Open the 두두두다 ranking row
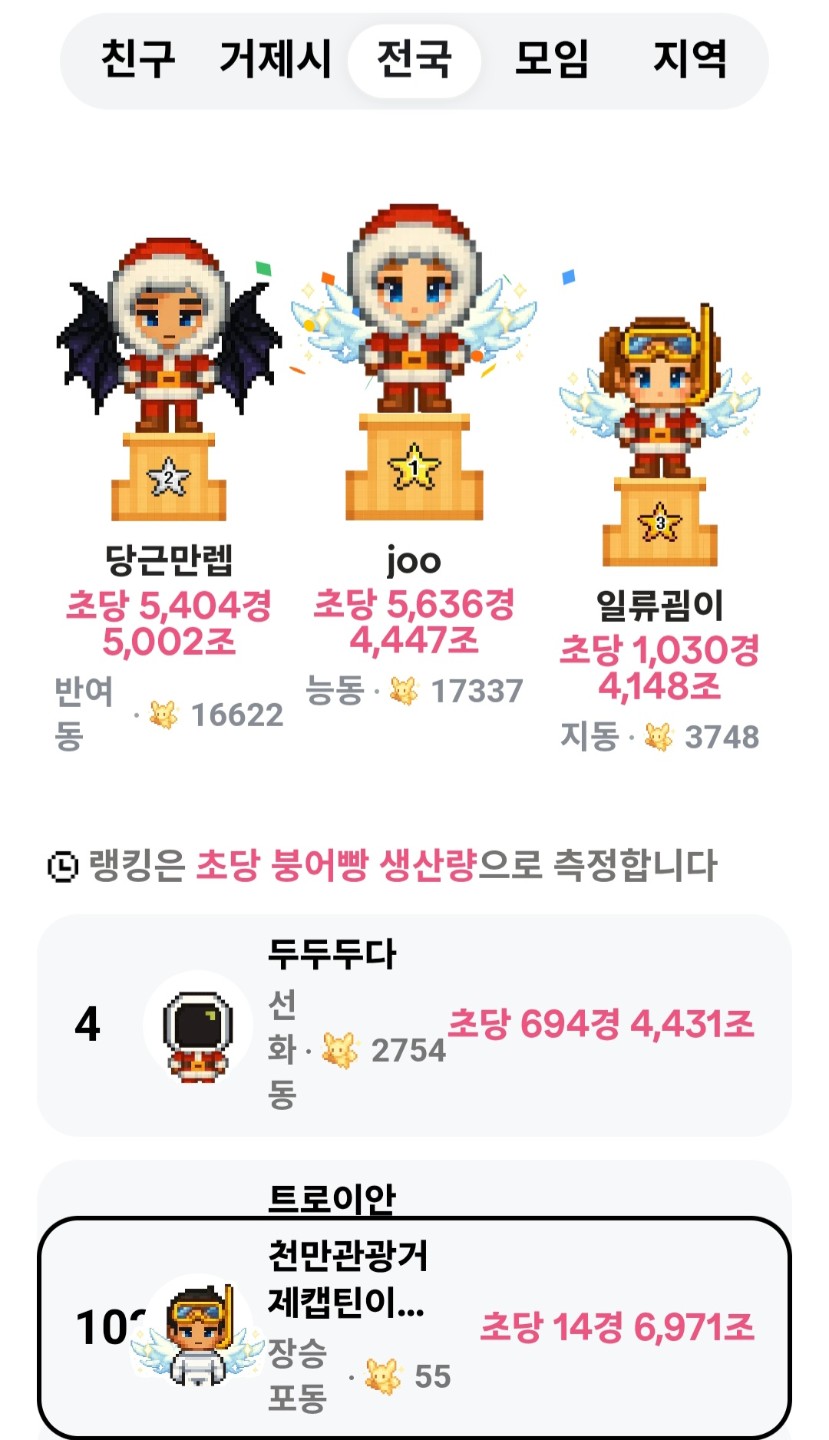This screenshot has width=829, height=1440. click(x=414, y=1024)
